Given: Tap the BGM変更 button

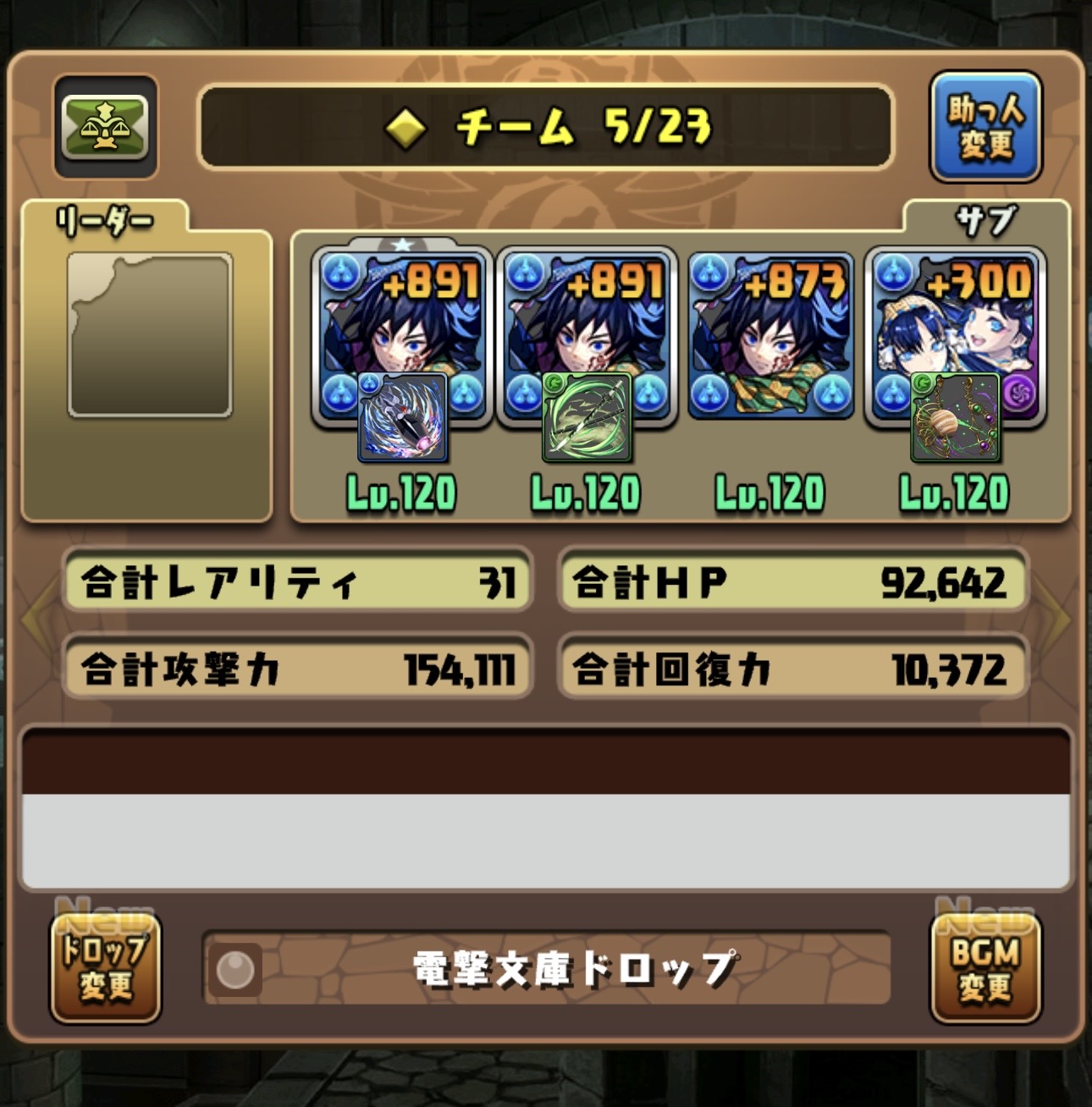Looking at the screenshot, I should point(985,967).
